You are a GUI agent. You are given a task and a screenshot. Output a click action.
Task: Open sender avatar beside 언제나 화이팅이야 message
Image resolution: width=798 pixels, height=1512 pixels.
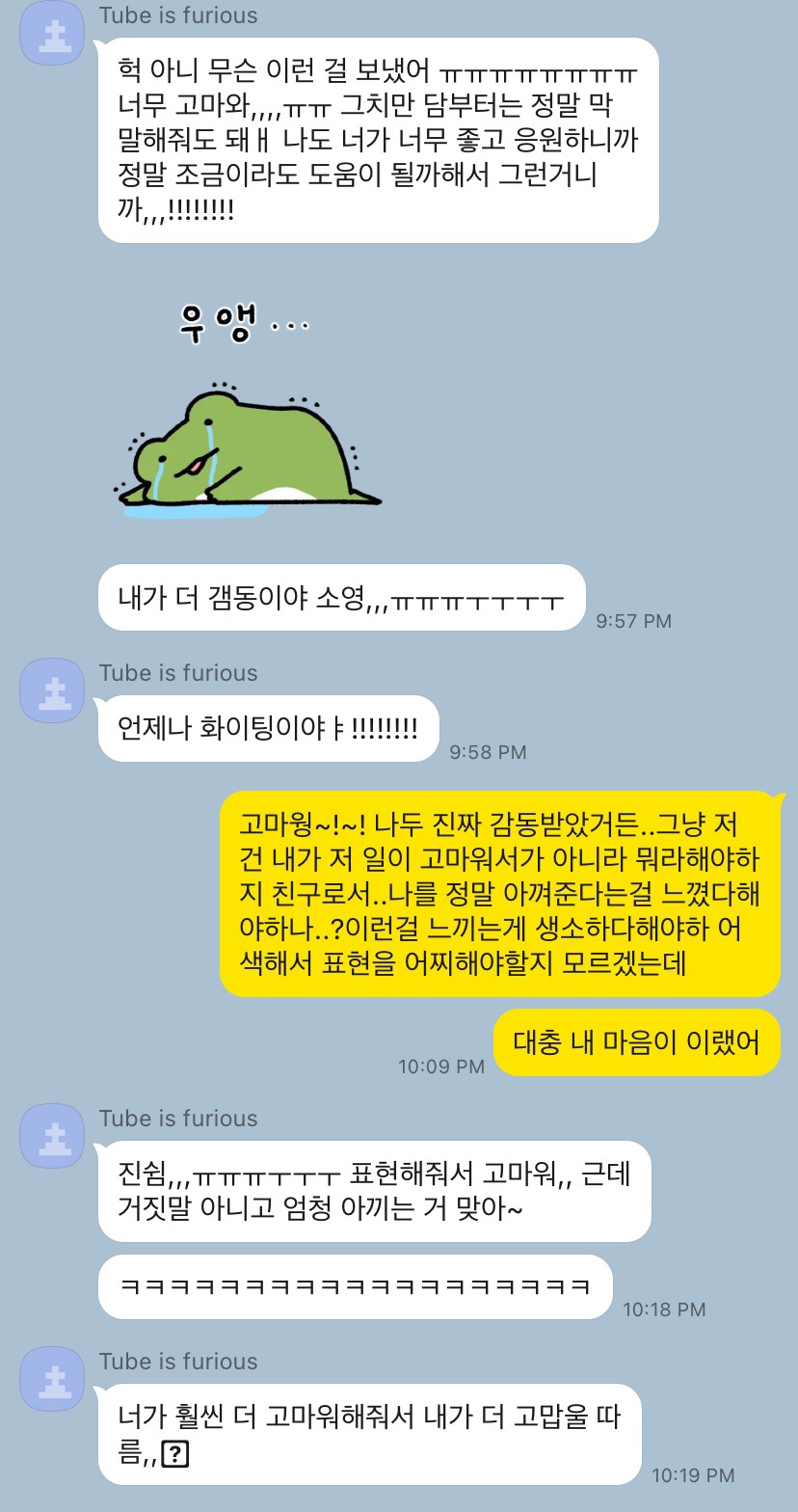pos(52,690)
